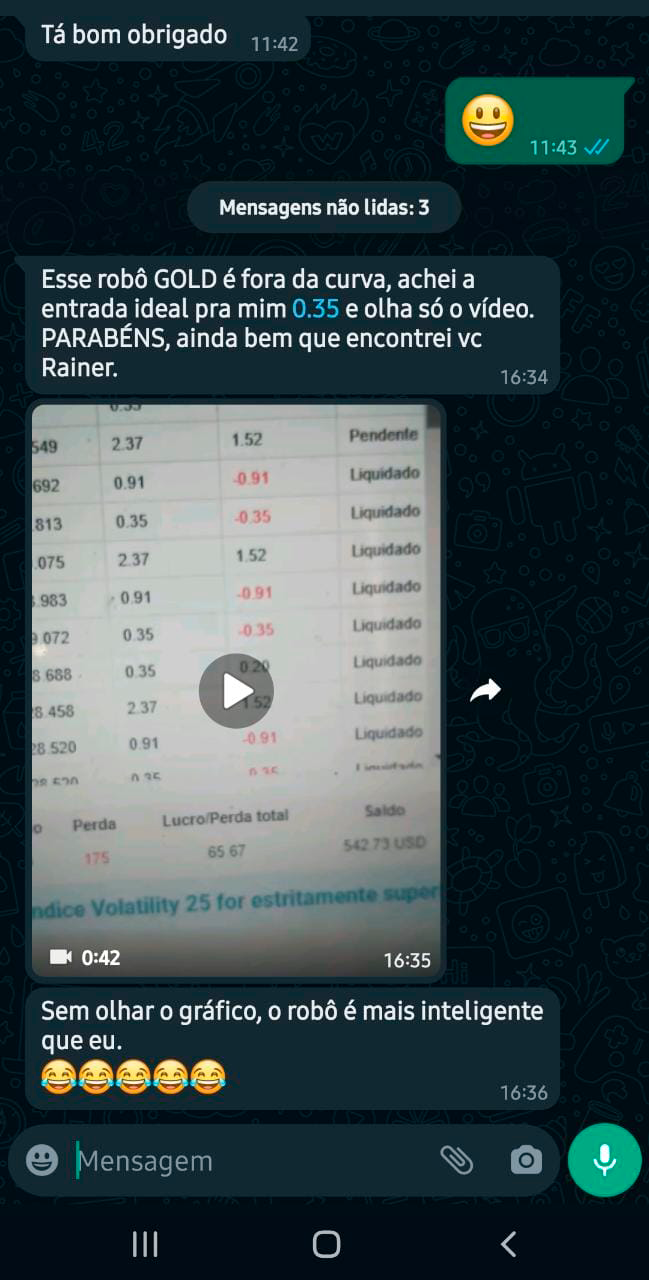Tap the Mensagem text field
Image resolution: width=649 pixels, height=1280 pixels.
[250, 1161]
